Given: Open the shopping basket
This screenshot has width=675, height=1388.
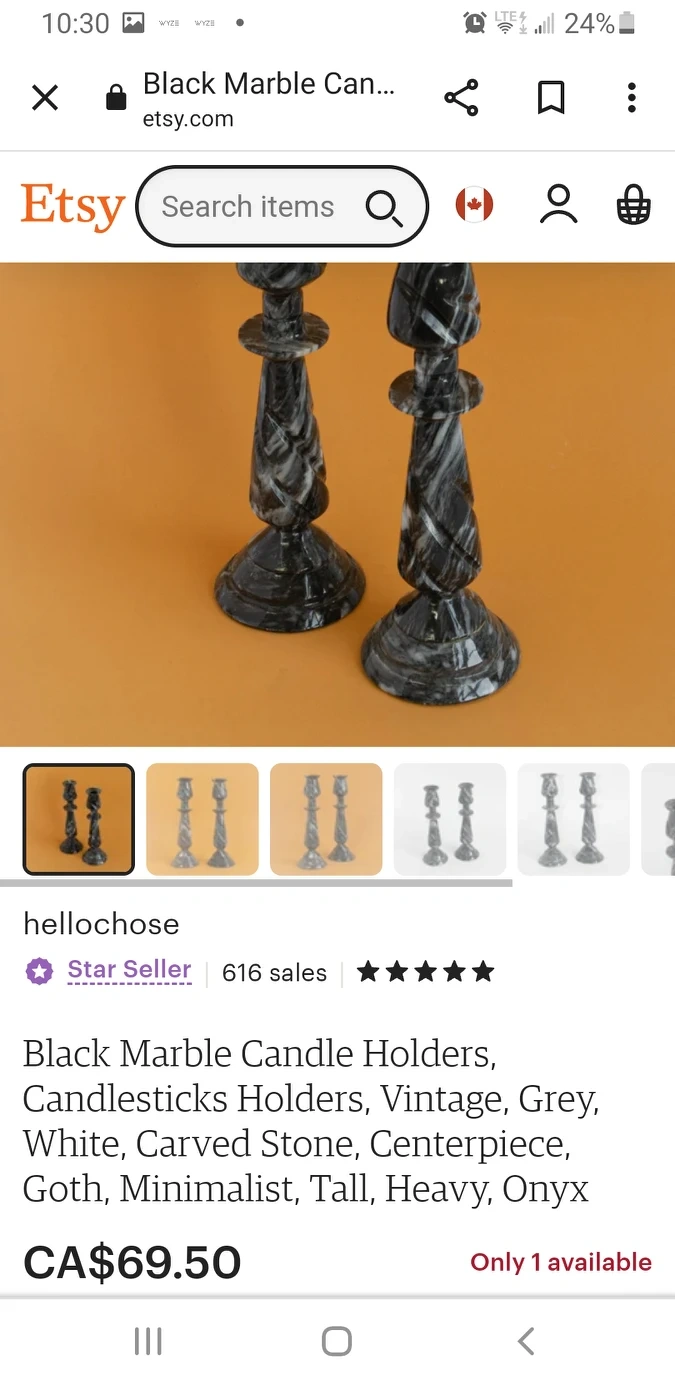Looking at the screenshot, I should pos(634,206).
